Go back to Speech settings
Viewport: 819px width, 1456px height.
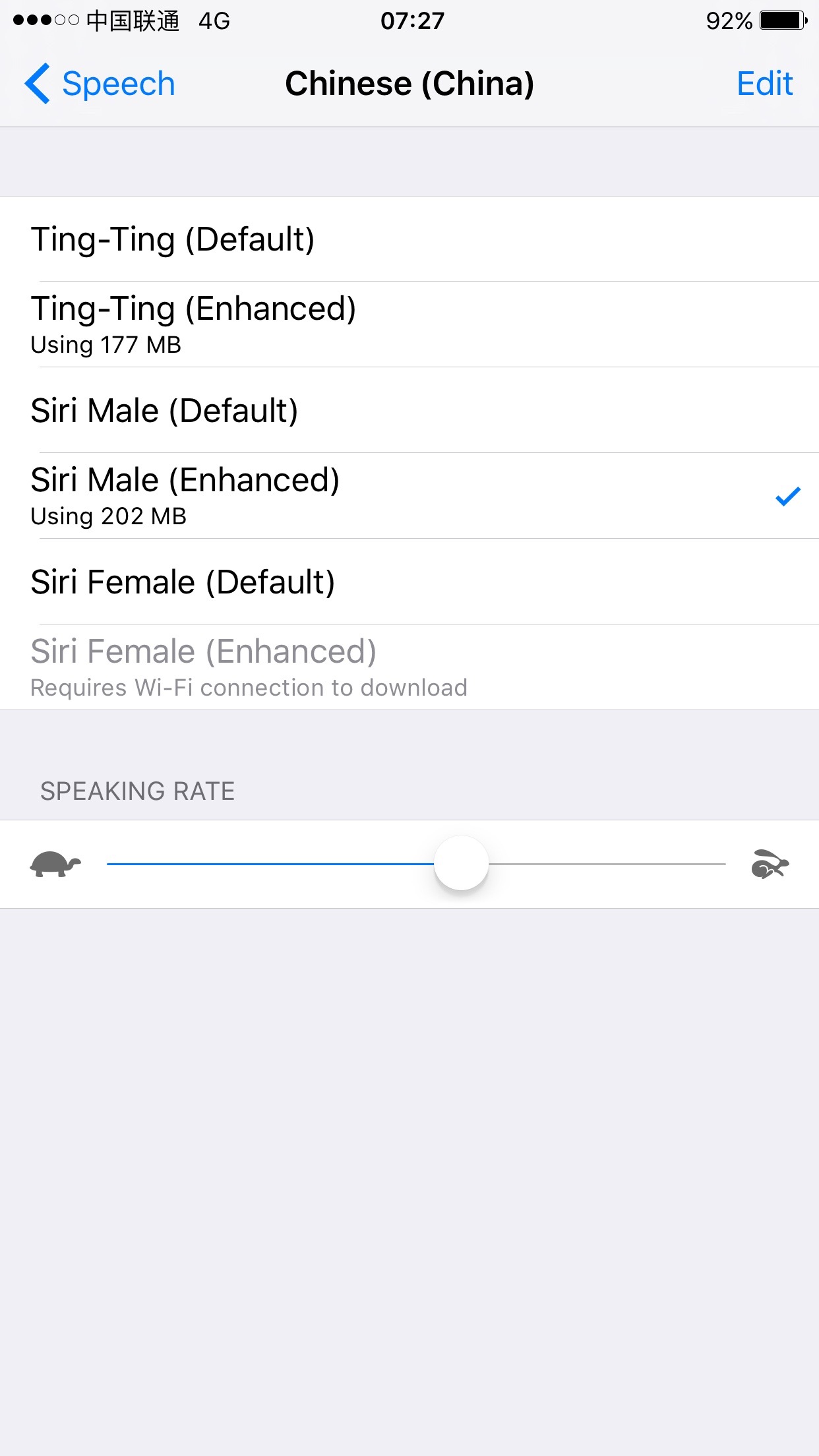[100, 84]
